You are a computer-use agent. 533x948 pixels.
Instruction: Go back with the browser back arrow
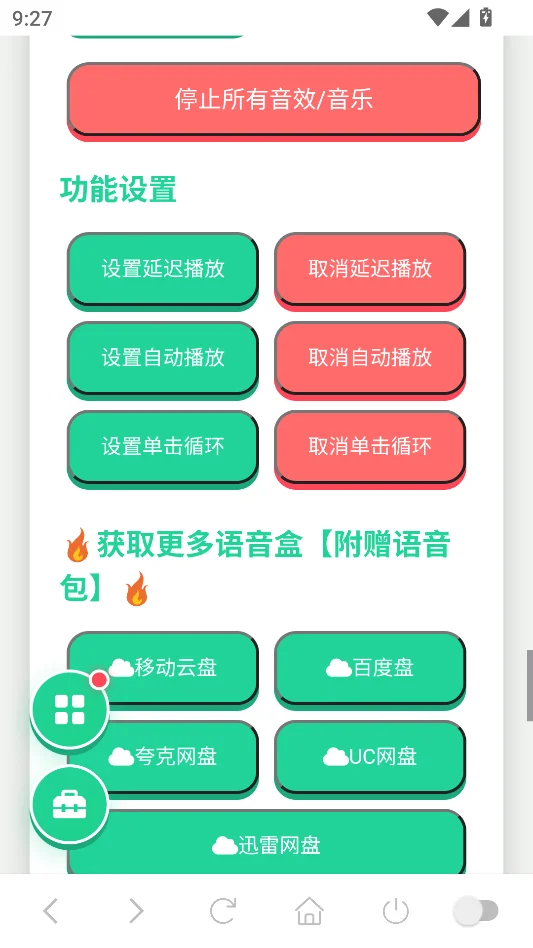[x=51, y=911]
